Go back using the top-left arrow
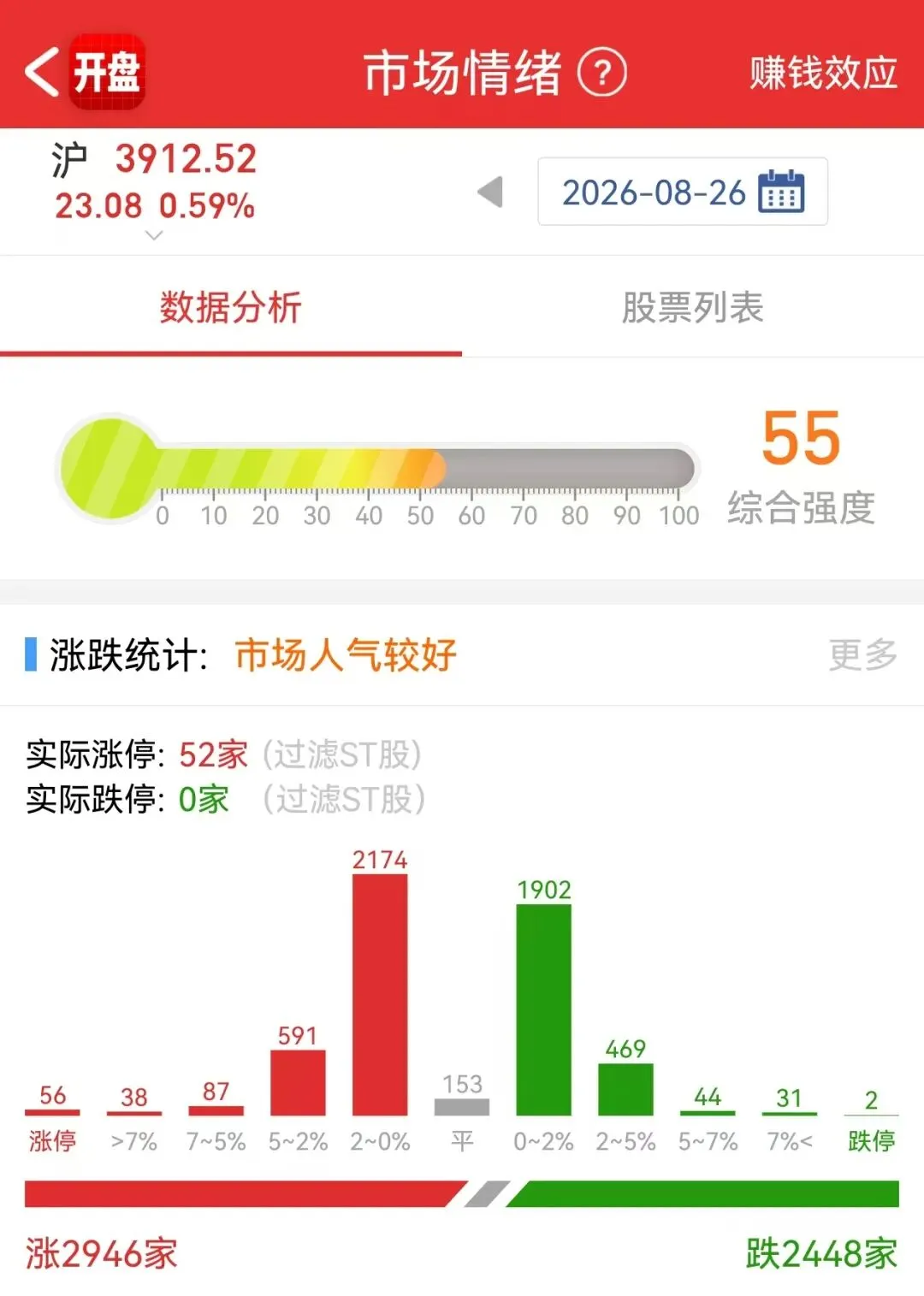Screen dimensions: 924x1296 tap(41, 72)
